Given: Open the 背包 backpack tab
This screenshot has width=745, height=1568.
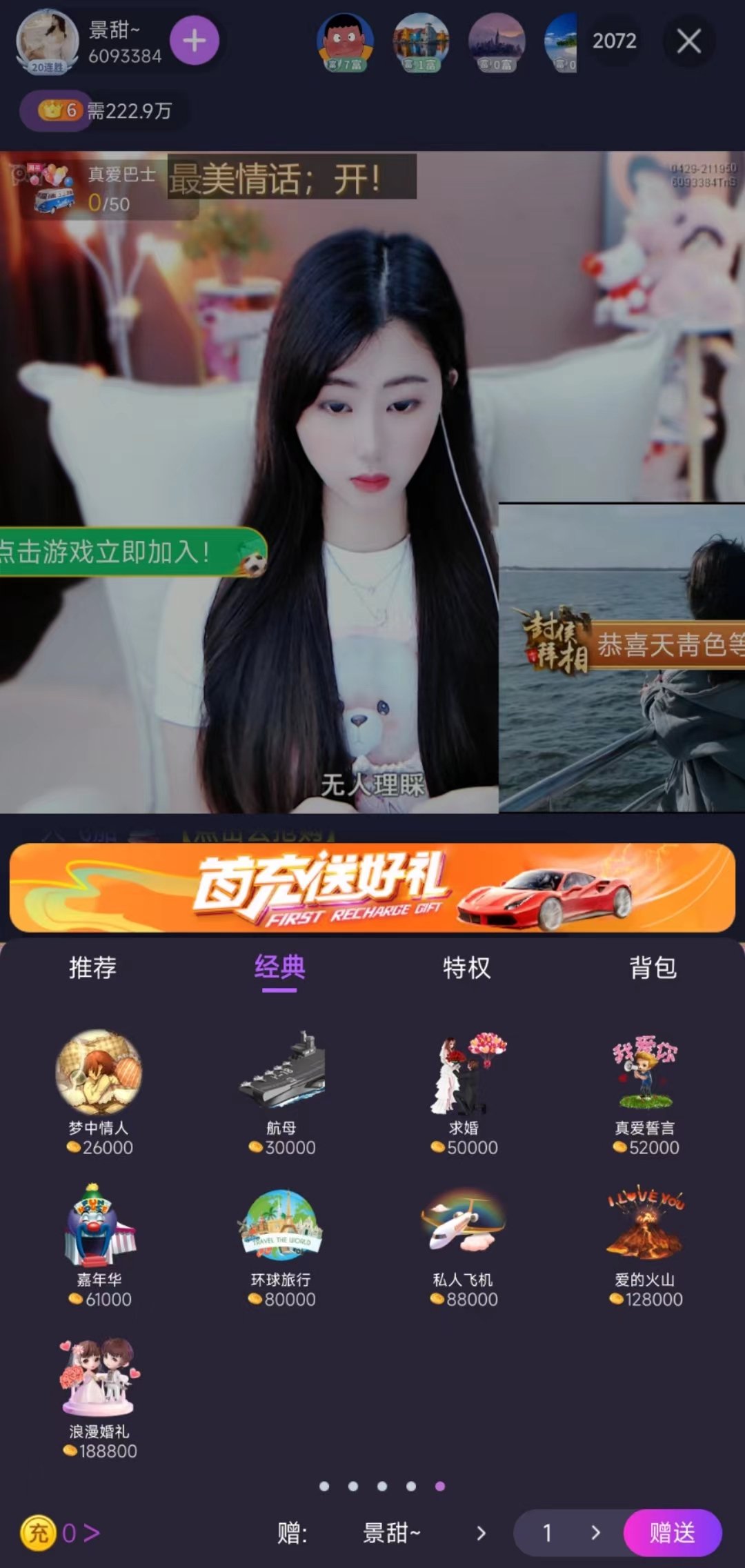Looking at the screenshot, I should [653, 967].
